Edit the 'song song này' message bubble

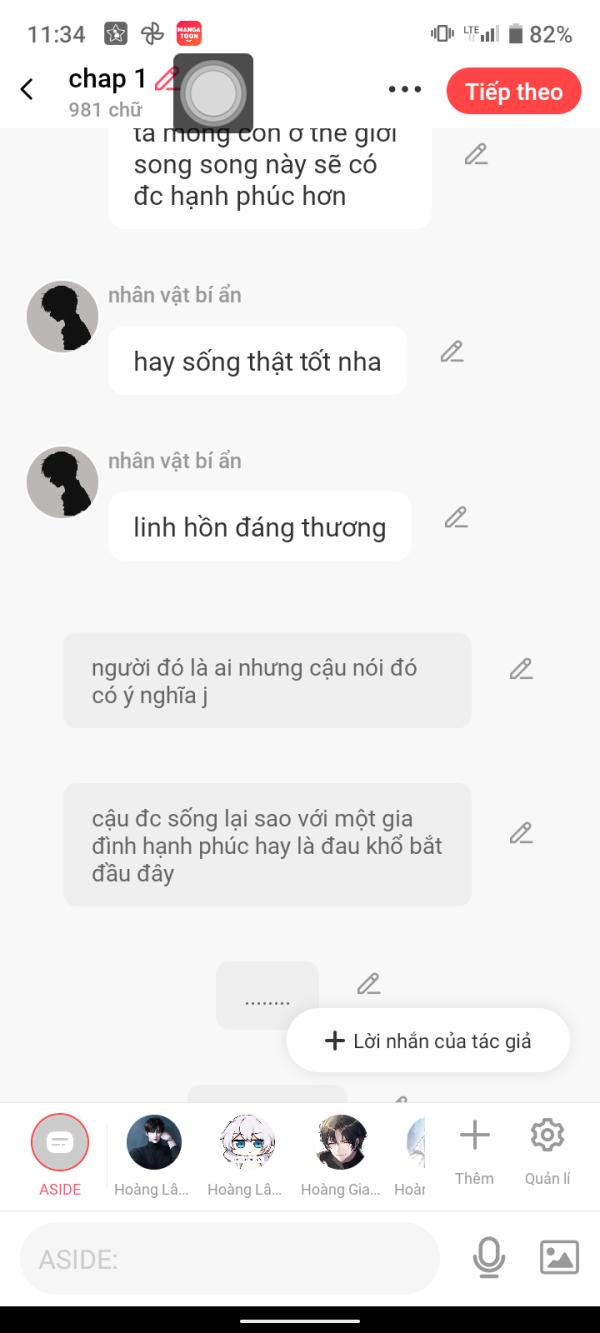pyautogui.click(x=476, y=155)
